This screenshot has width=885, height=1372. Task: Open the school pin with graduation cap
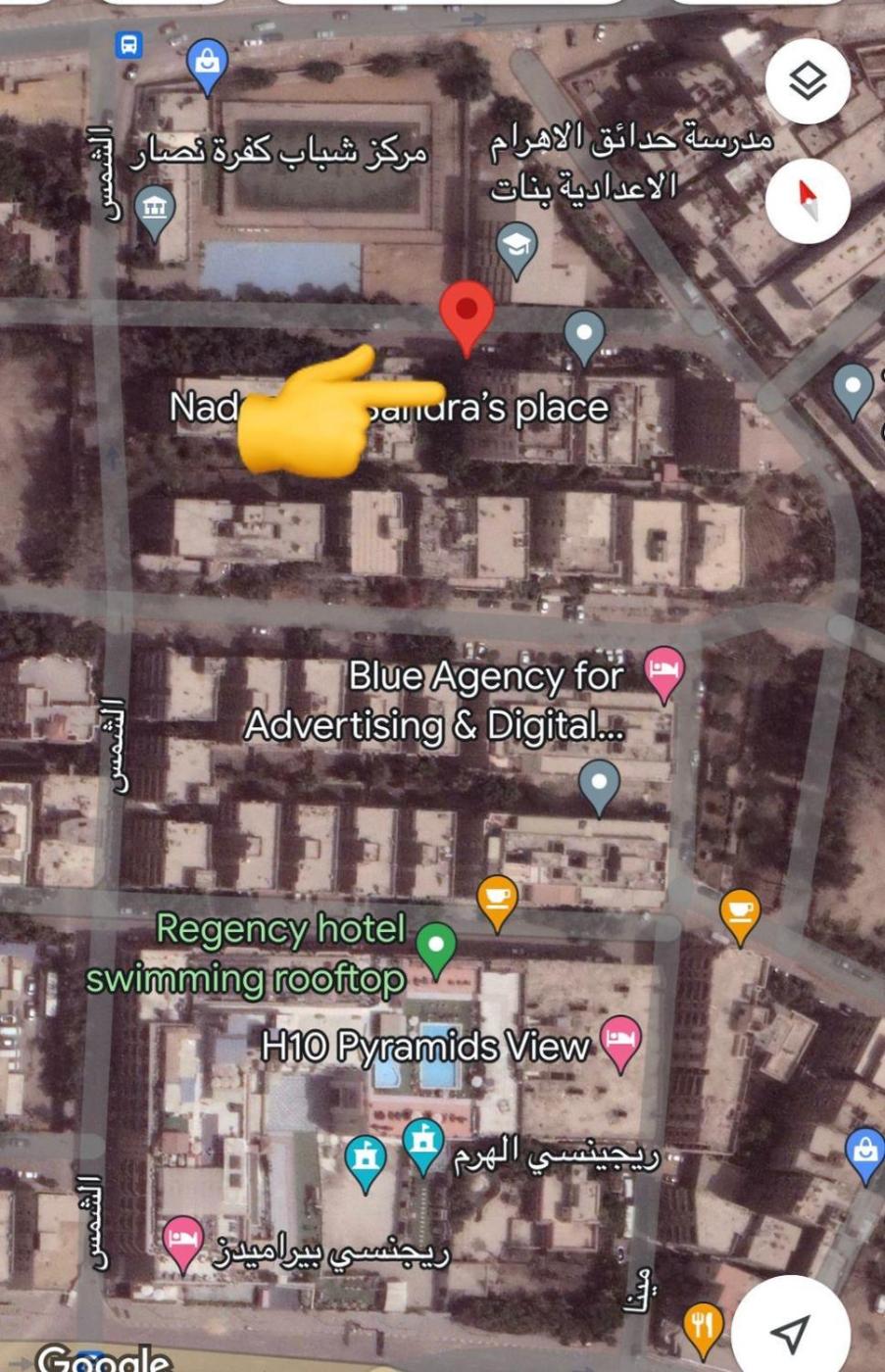[x=516, y=246]
